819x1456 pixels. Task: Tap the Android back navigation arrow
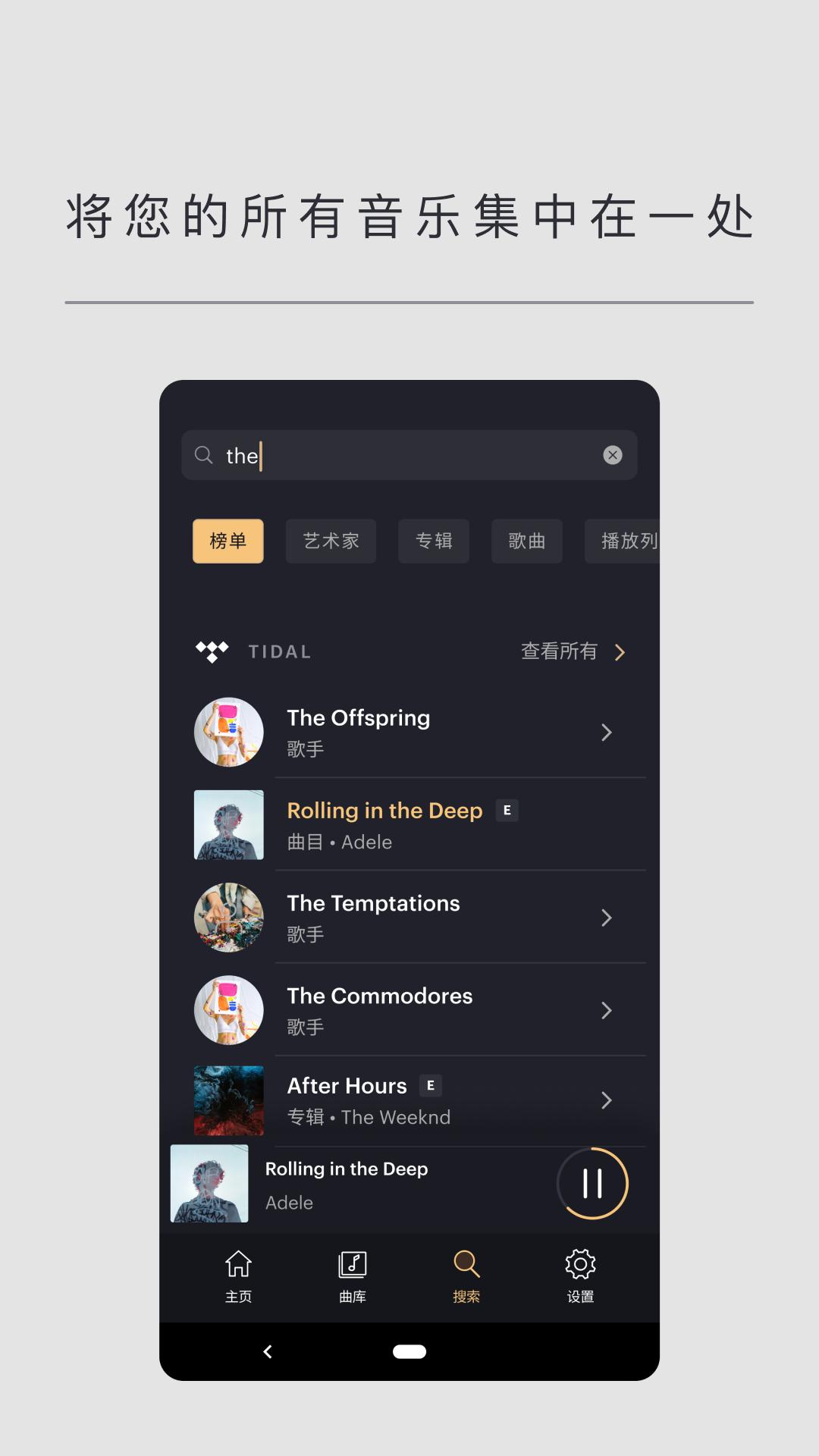point(267,1352)
